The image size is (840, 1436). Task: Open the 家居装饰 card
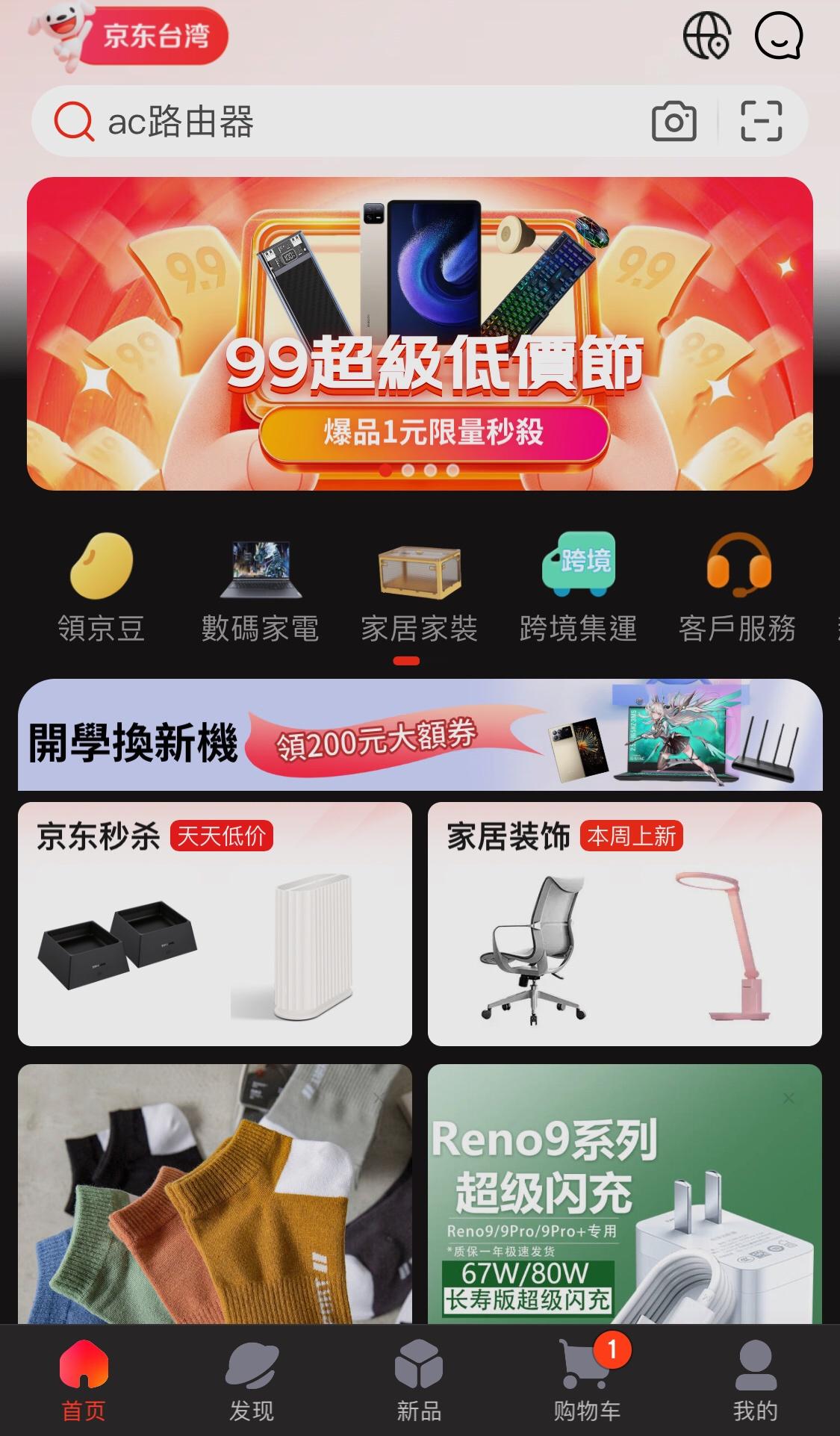624,924
